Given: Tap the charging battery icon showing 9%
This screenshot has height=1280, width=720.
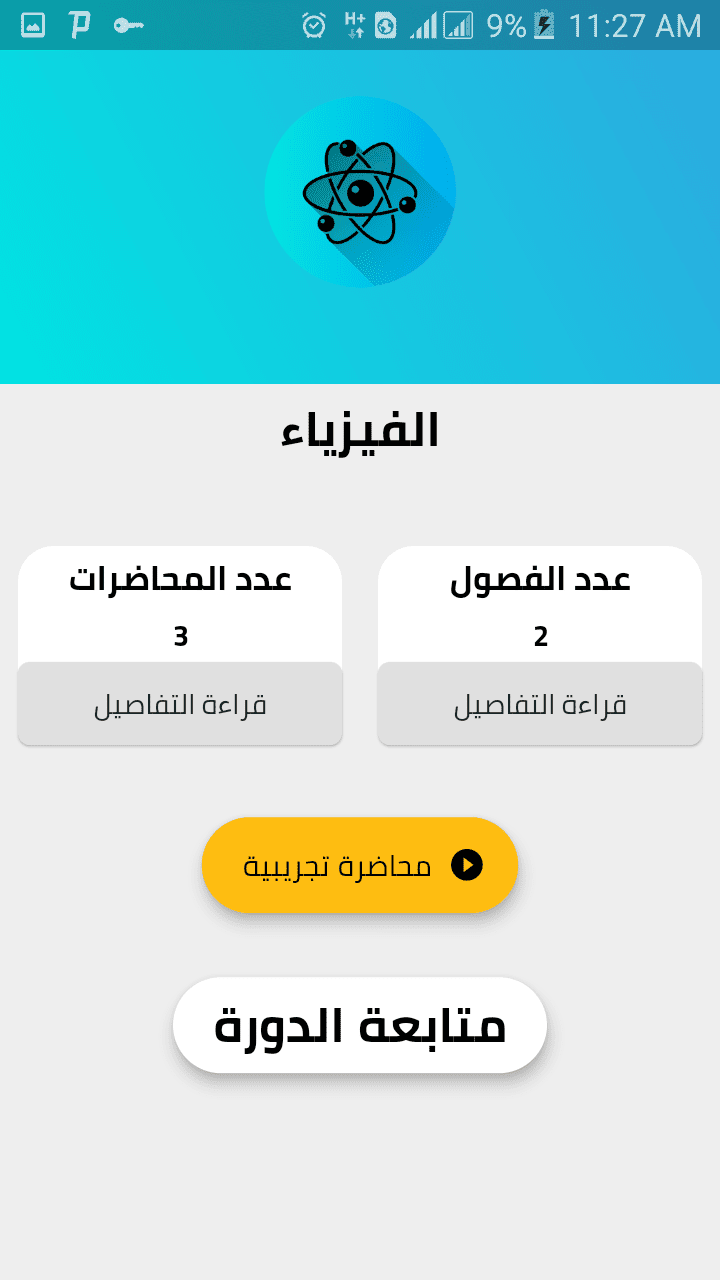Looking at the screenshot, I should click(543, 25).
